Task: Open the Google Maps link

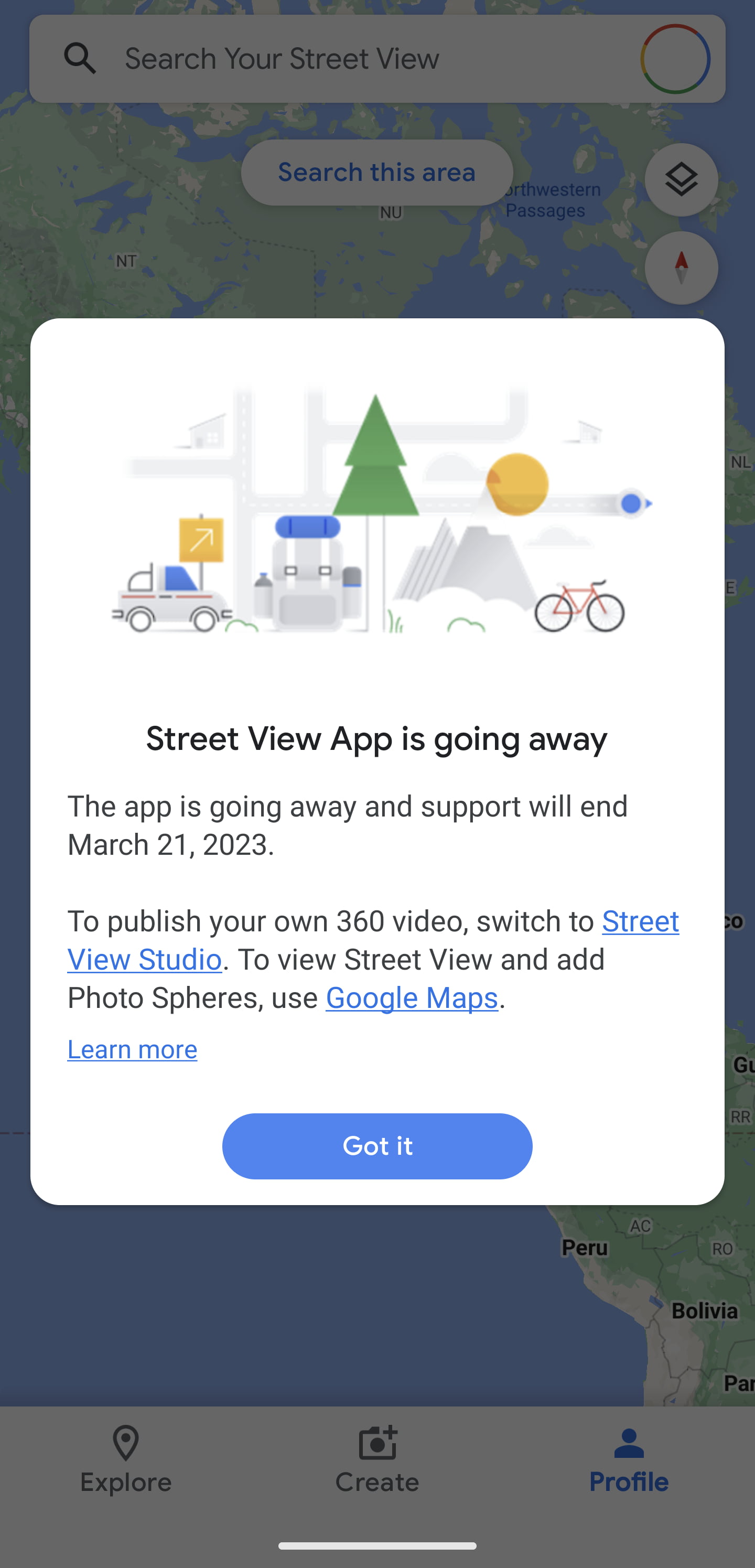Action: coord(411,997)
